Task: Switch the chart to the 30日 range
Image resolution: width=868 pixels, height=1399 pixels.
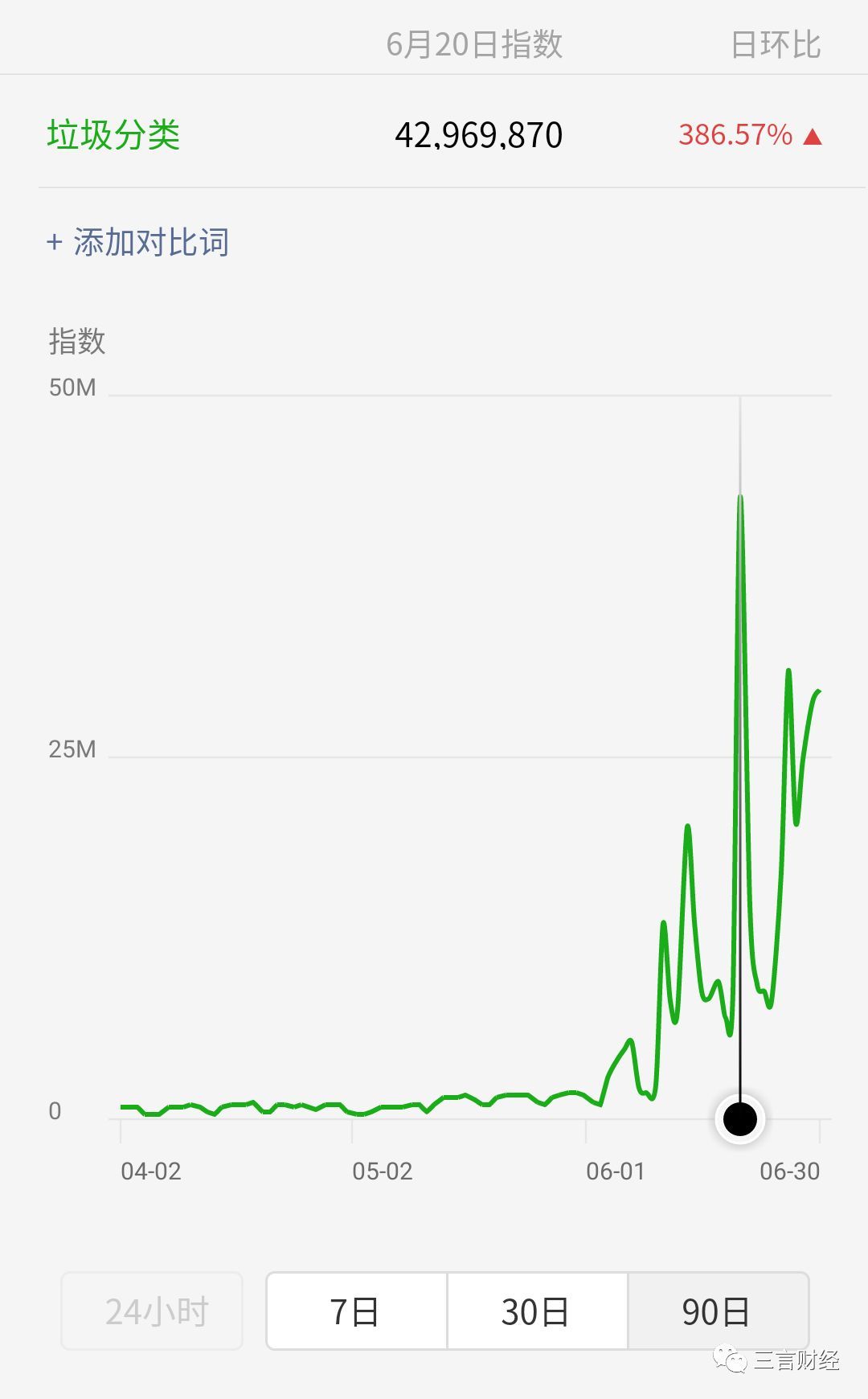Action: (x=536, y=1311)
